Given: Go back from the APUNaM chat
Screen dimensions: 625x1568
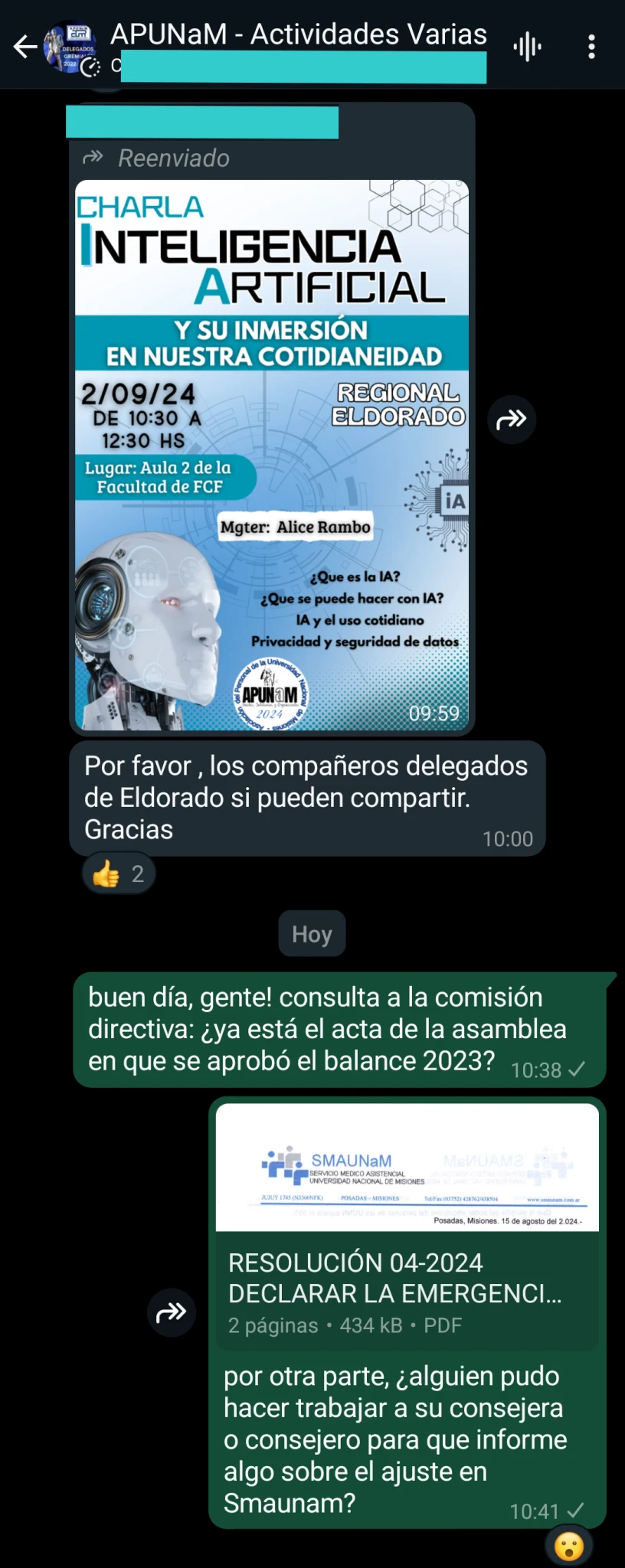Looking at the screenshot, I should (25, 47).
